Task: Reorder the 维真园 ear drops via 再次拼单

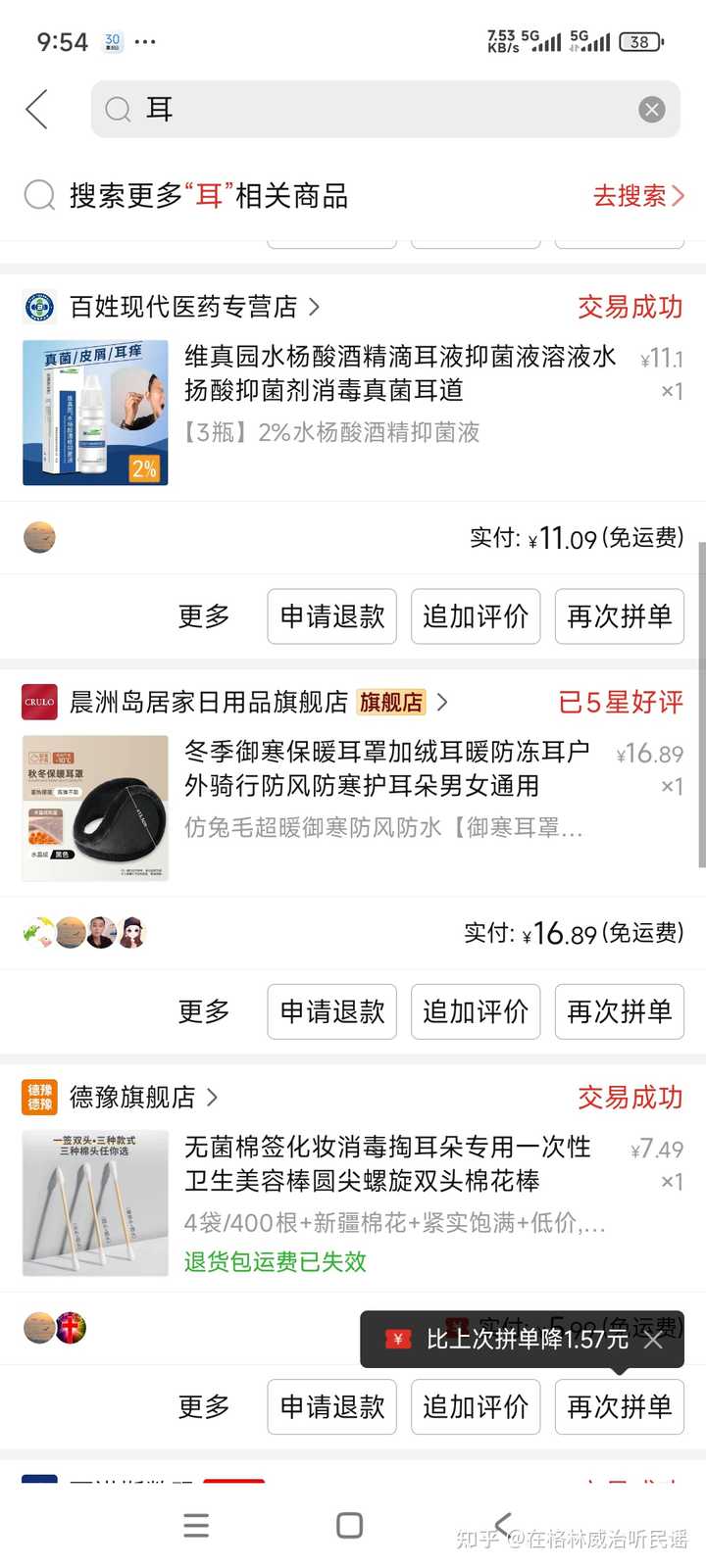Action: (x=619, y=616)
